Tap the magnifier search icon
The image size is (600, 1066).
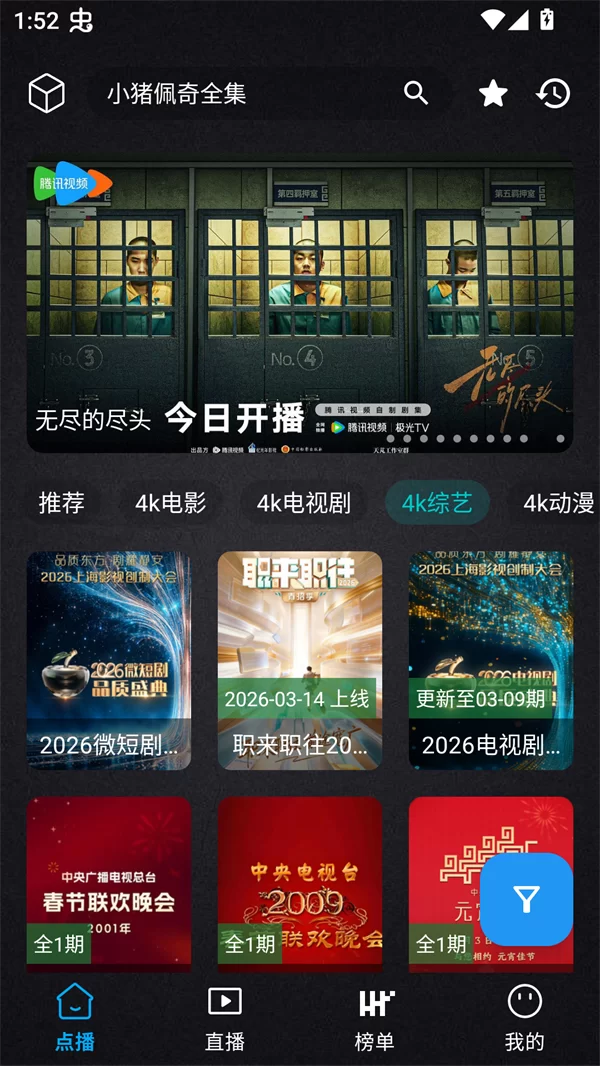416,93
